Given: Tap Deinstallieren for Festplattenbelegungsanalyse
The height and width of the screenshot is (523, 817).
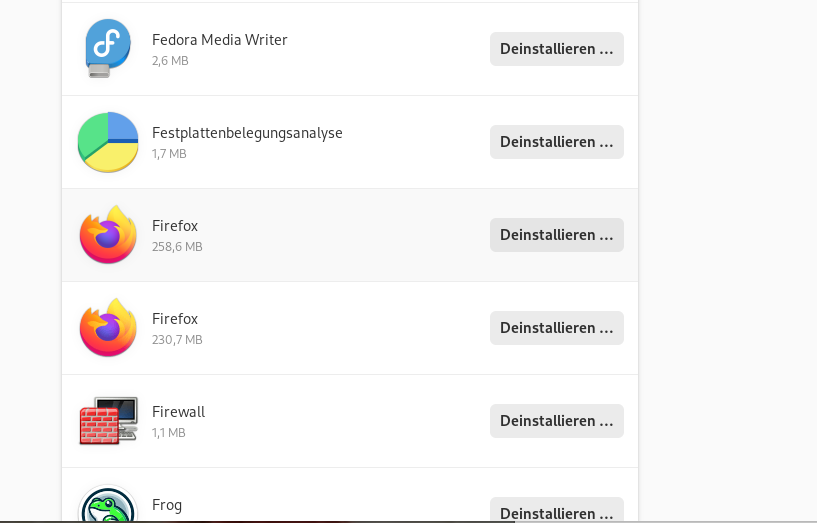Looking at the screenshot, I should coord(556,142).
